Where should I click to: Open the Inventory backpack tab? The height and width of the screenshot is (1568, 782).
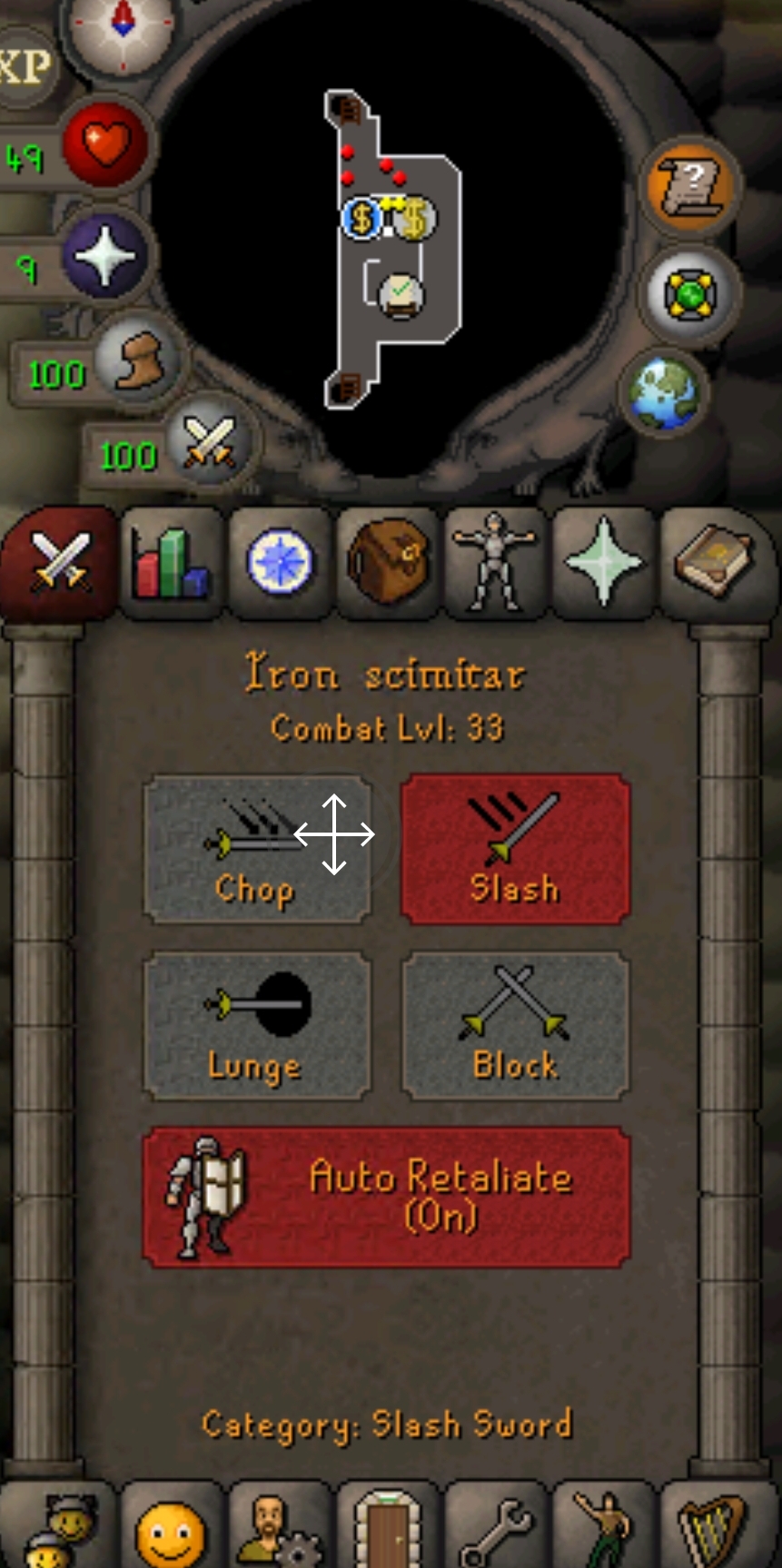388,564
